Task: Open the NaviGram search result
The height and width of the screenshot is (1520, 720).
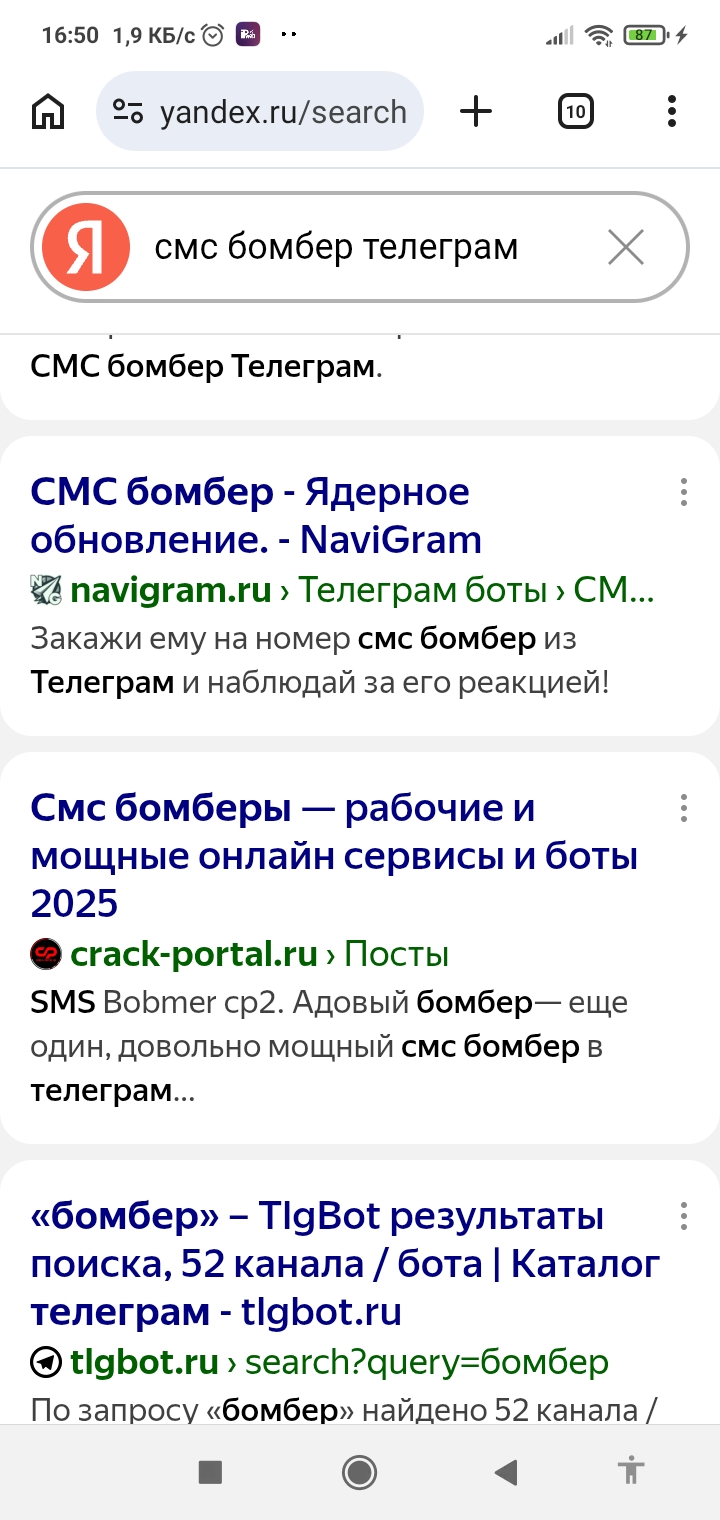Action: (x=250, y=516)
